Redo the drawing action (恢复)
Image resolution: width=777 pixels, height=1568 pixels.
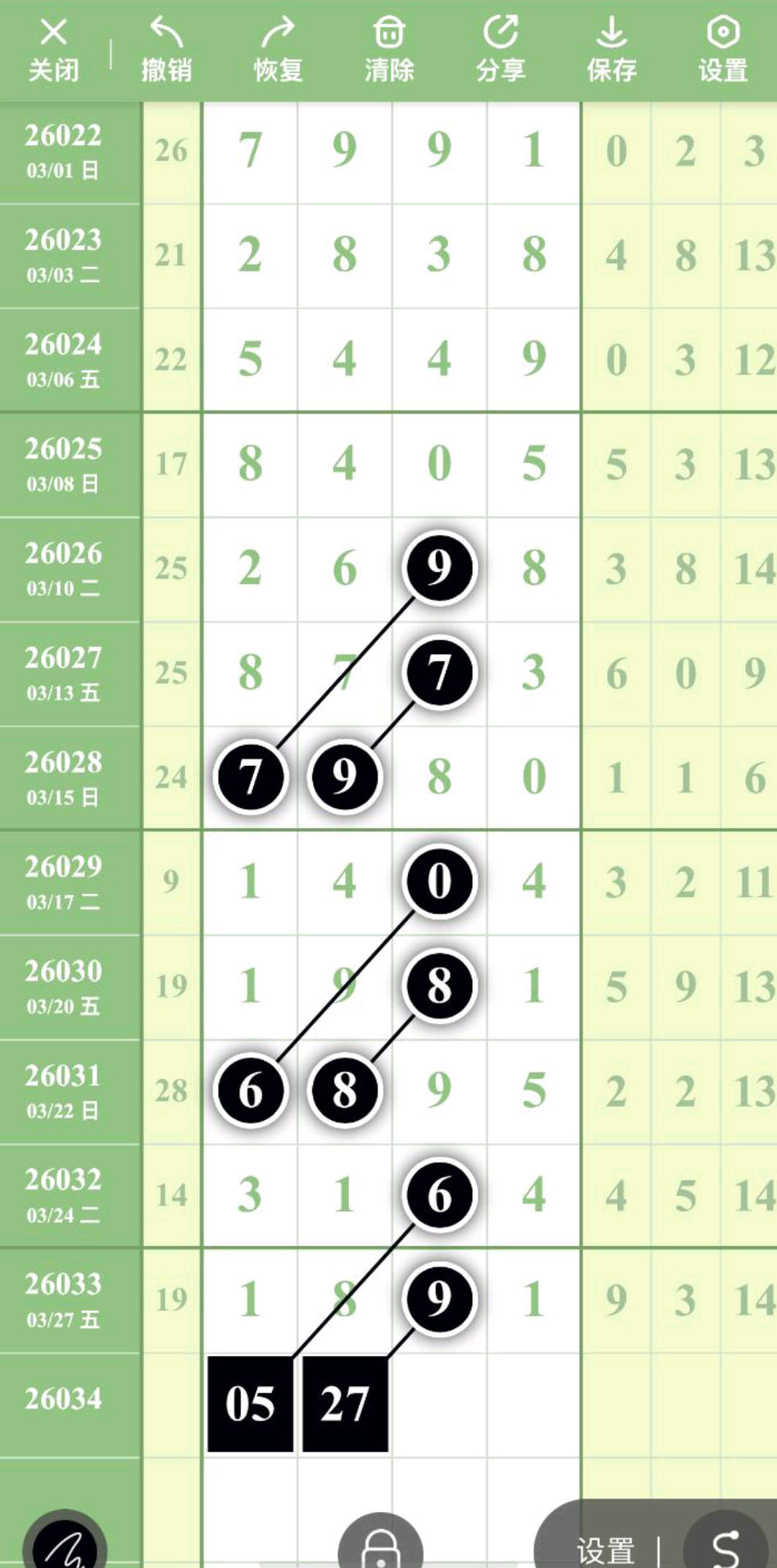click(x=278, y=50)
